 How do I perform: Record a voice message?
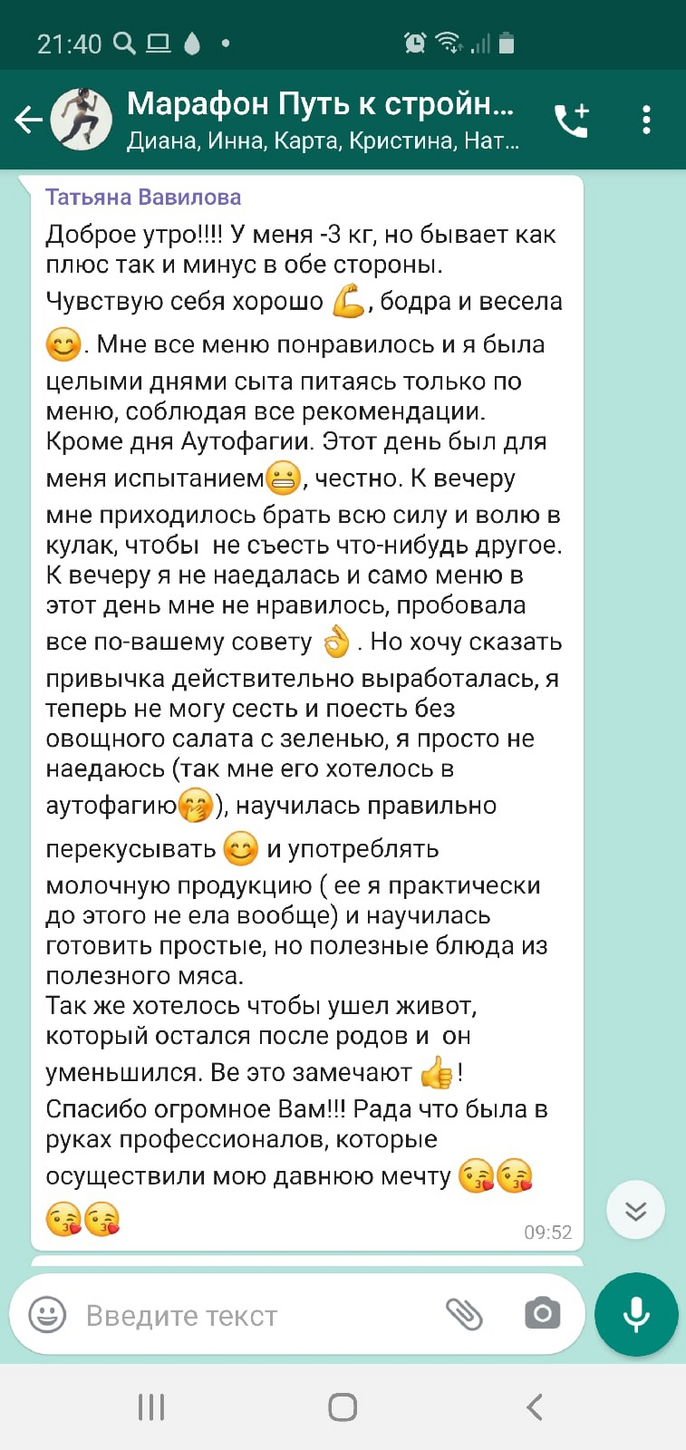click(x=636, y=1314)
